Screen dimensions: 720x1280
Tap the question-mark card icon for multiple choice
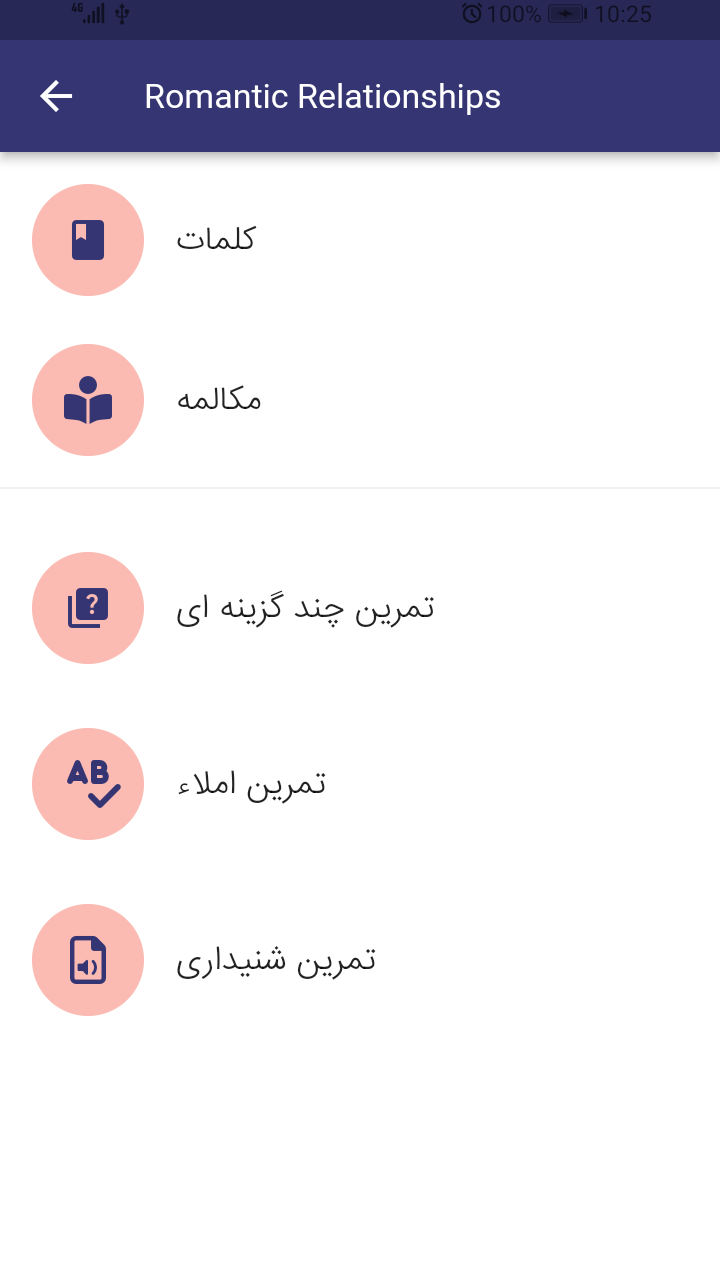[88, 607]
